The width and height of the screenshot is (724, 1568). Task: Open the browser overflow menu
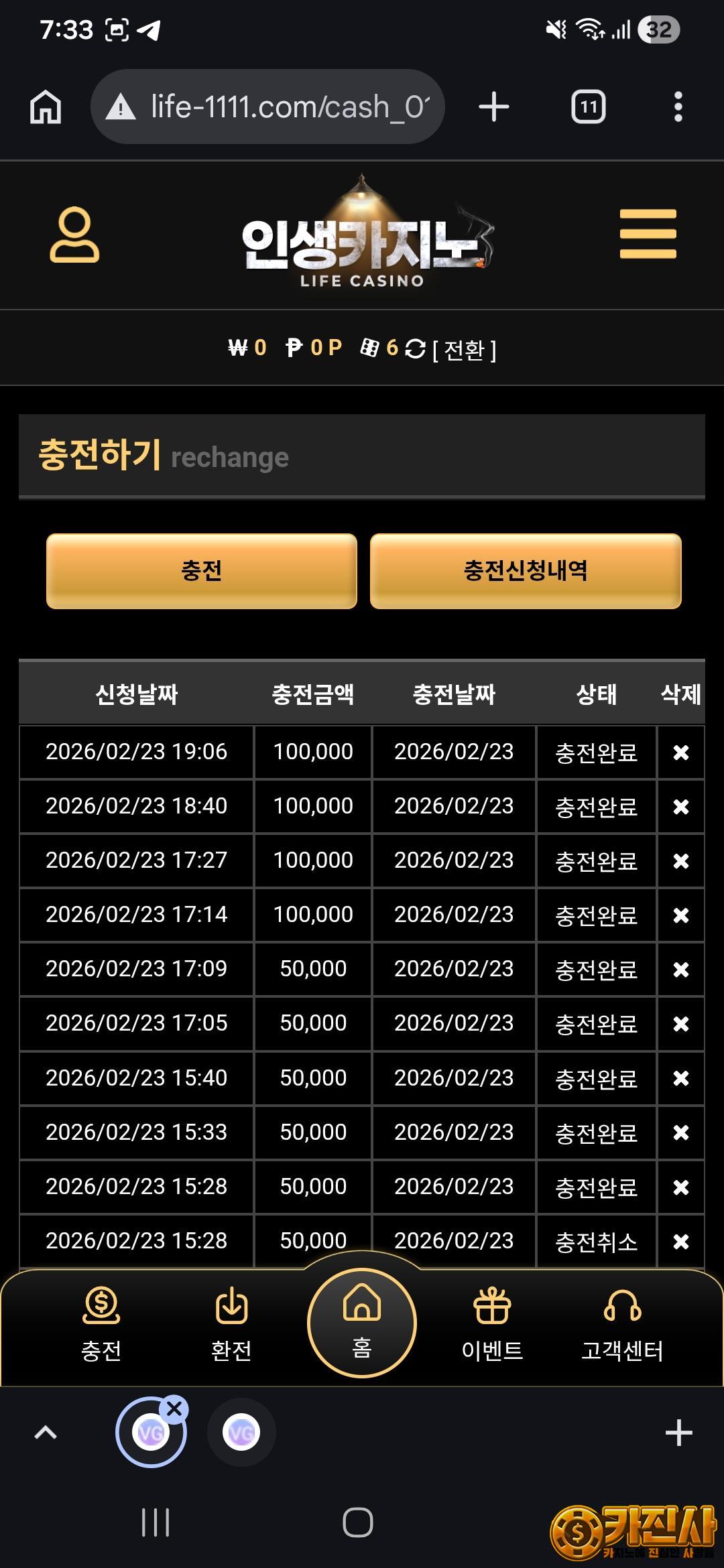pyautogui.click(x=678, y=107)
